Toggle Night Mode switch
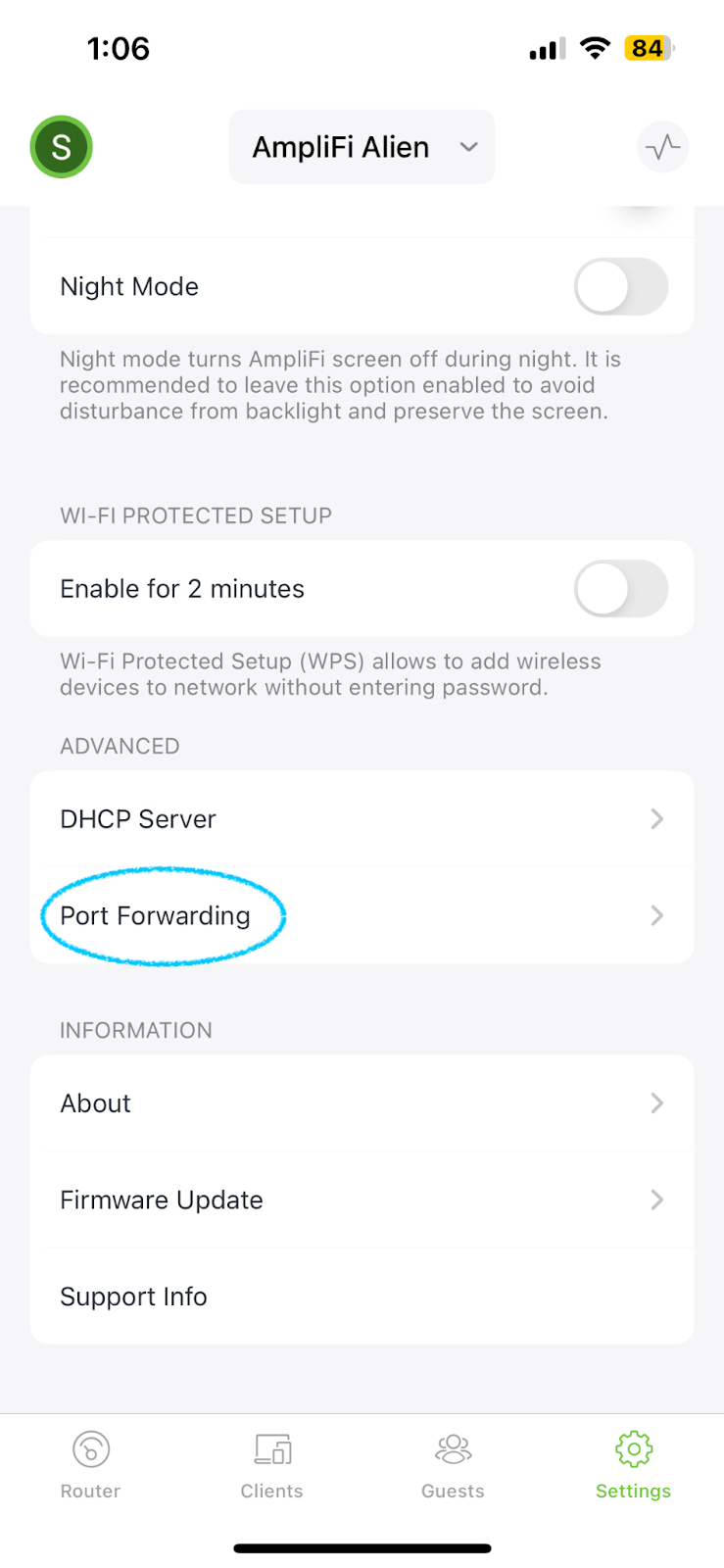This screenshot has height=1568, width=724. tap(621, 286)
